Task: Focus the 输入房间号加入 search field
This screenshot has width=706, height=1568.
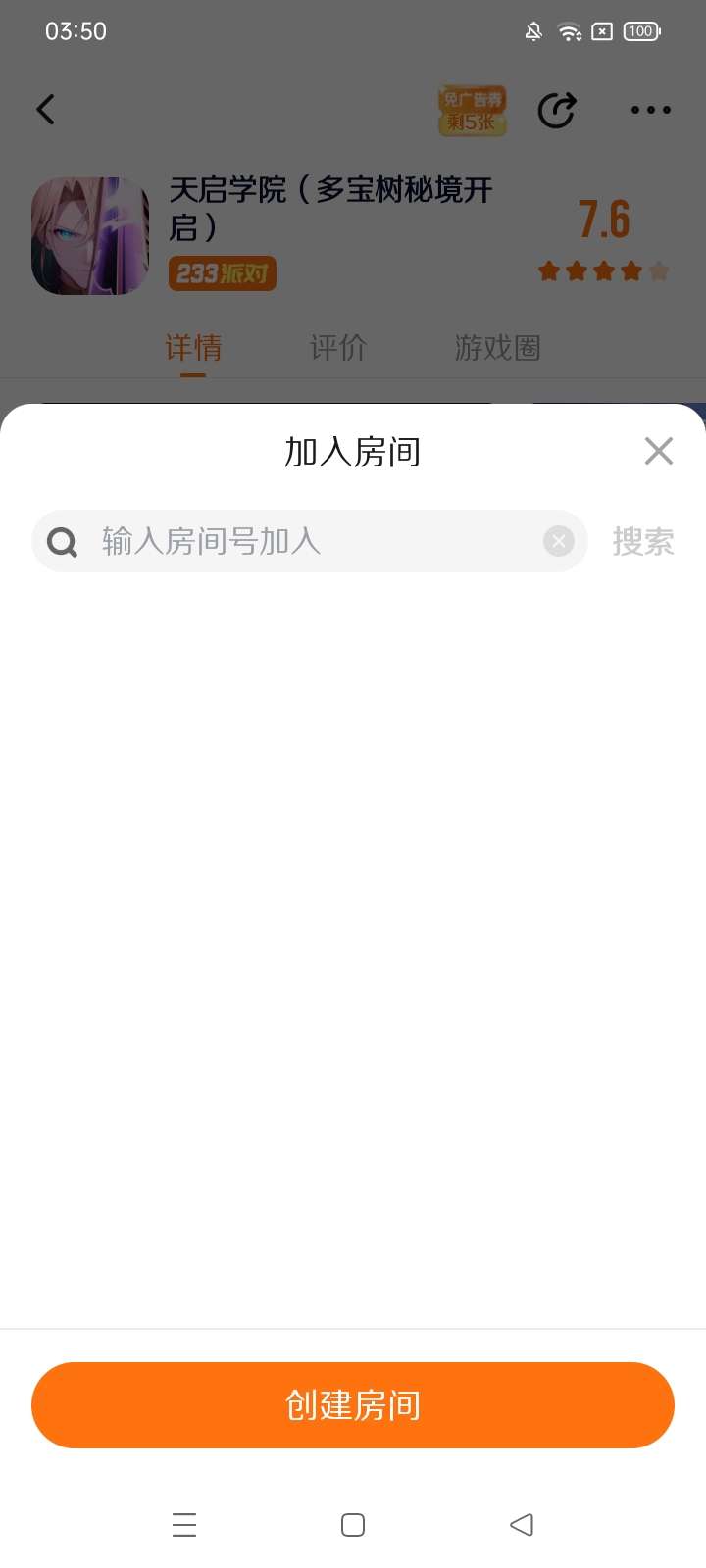Action: click(x=310, y=541)
